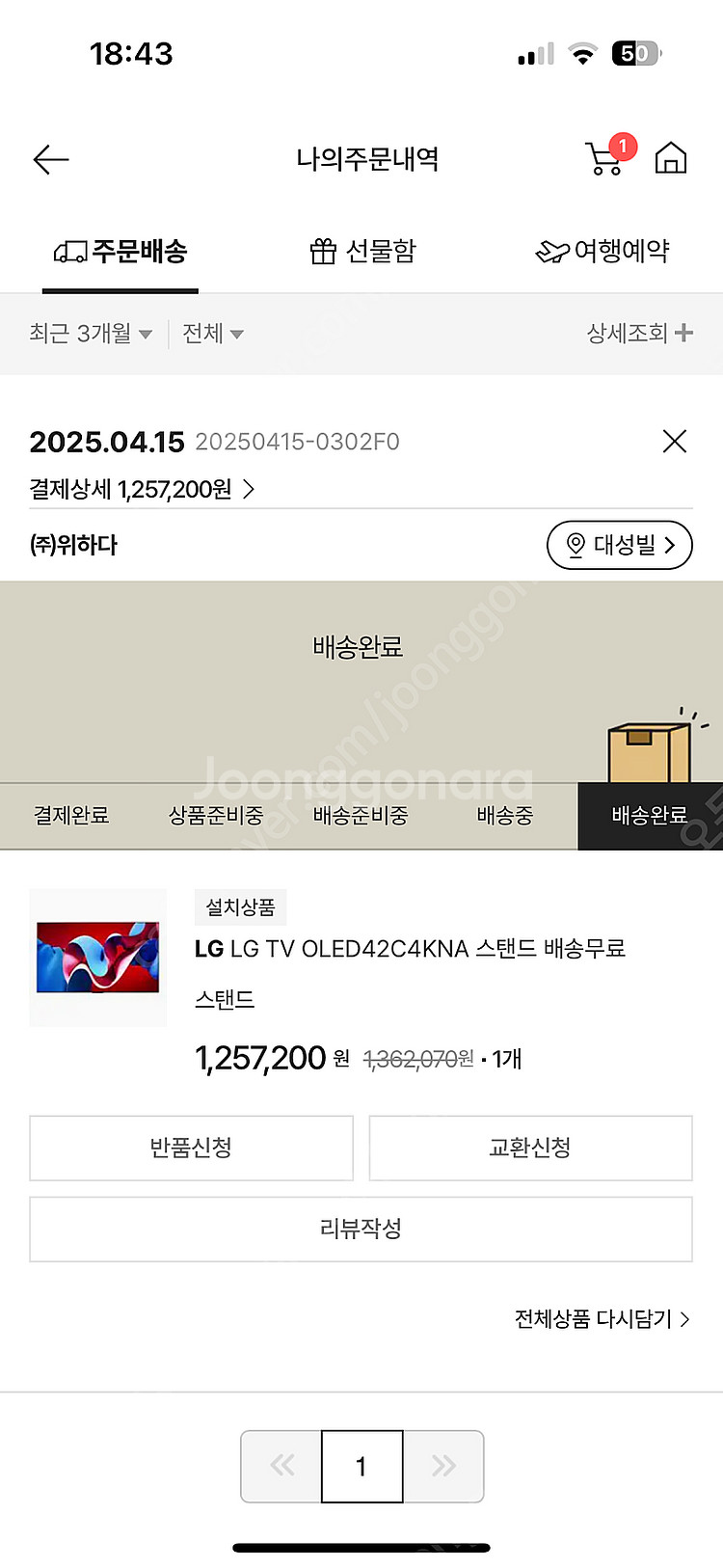Write a review with 리뷰작성
The image size is (723, 1568).
coord(361,1229)
